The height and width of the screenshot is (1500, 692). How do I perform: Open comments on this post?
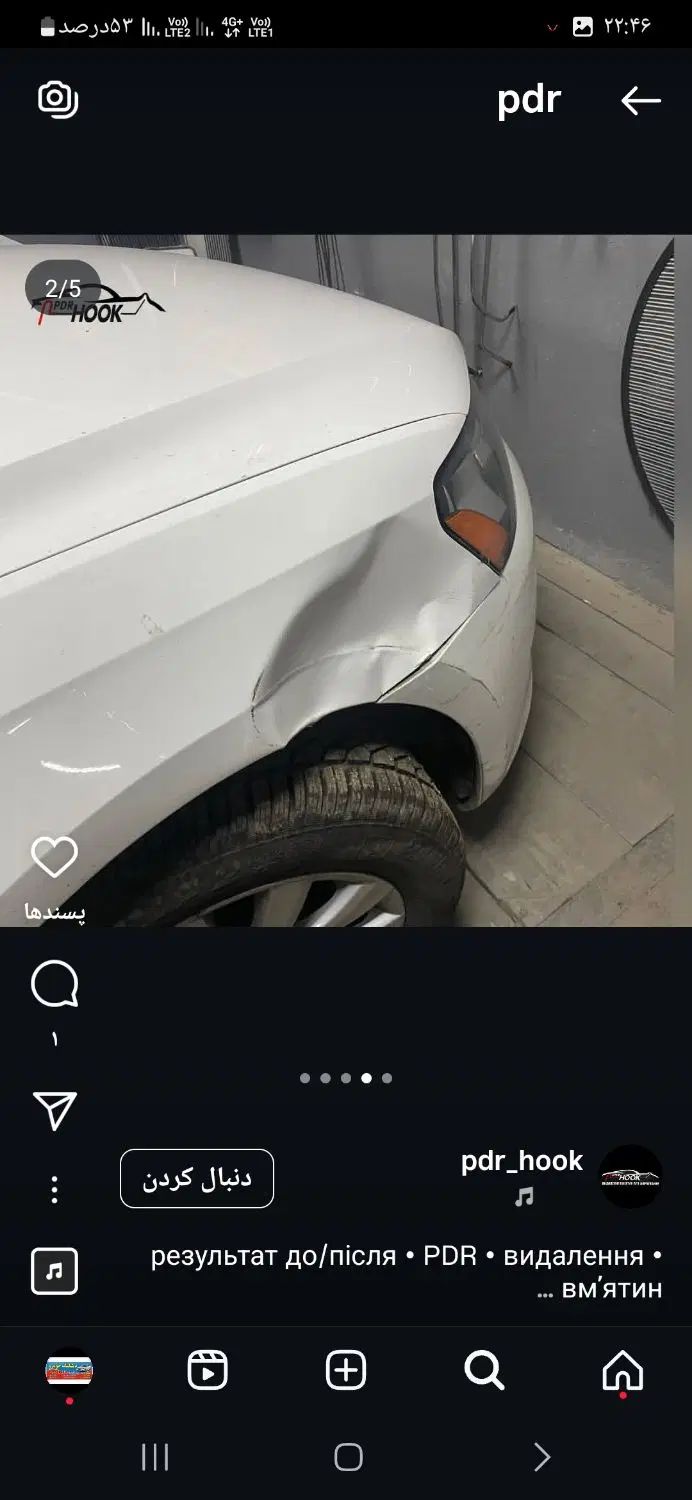(54, 984)
